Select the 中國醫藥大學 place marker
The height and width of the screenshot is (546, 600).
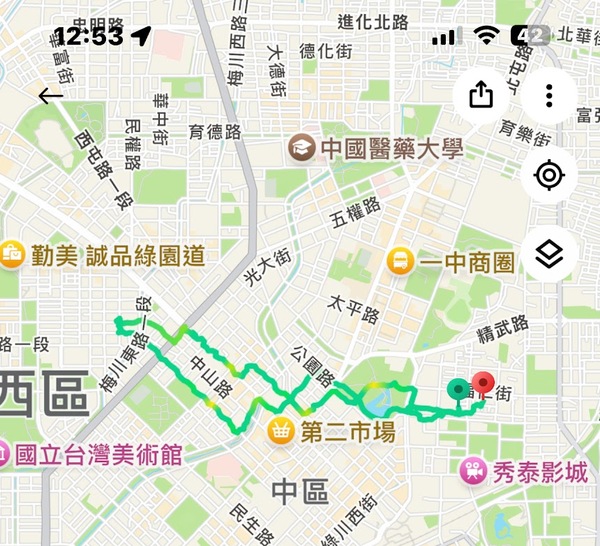tap(301, 149)
